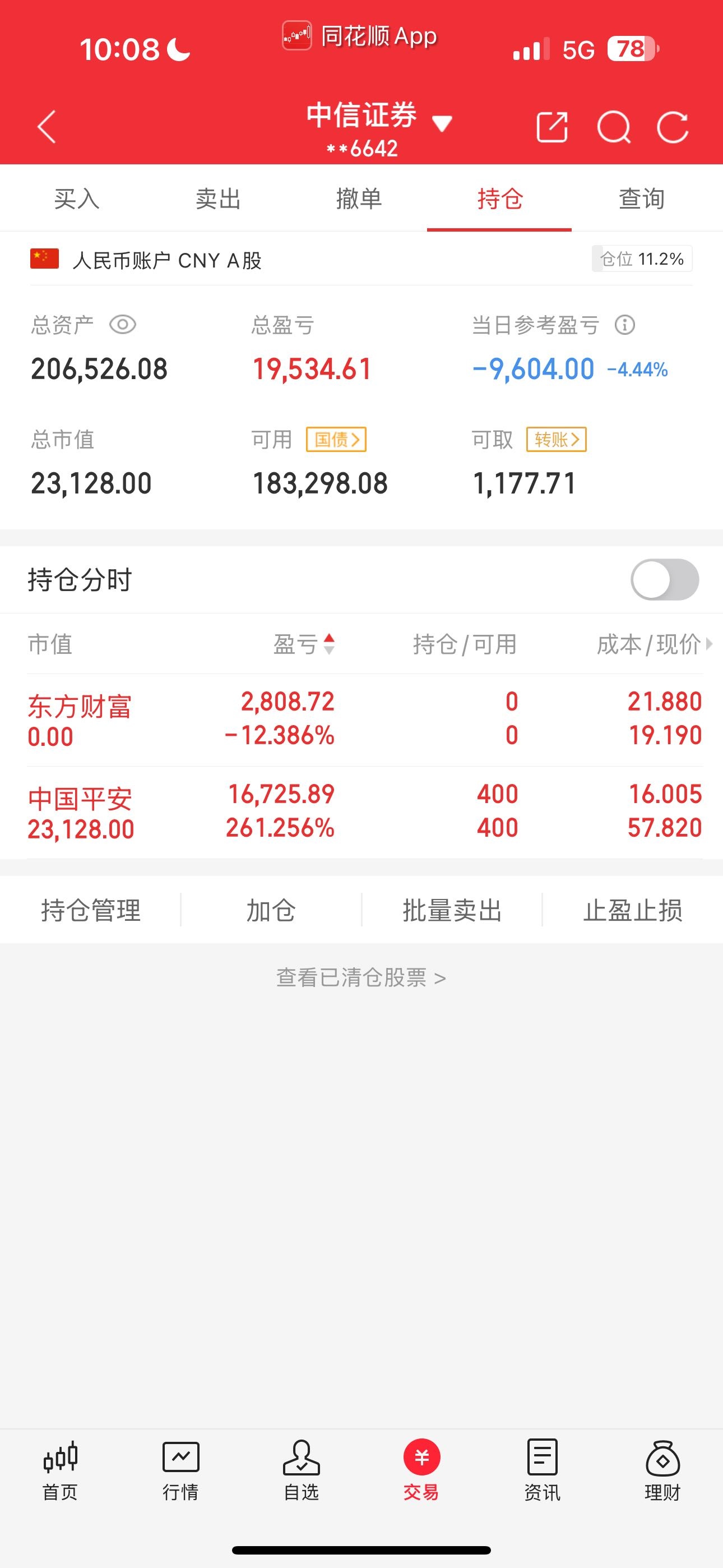Screen dimensions: 723x1568
Task: Refresh the page with the reload icon
Action: click(674, 127)
